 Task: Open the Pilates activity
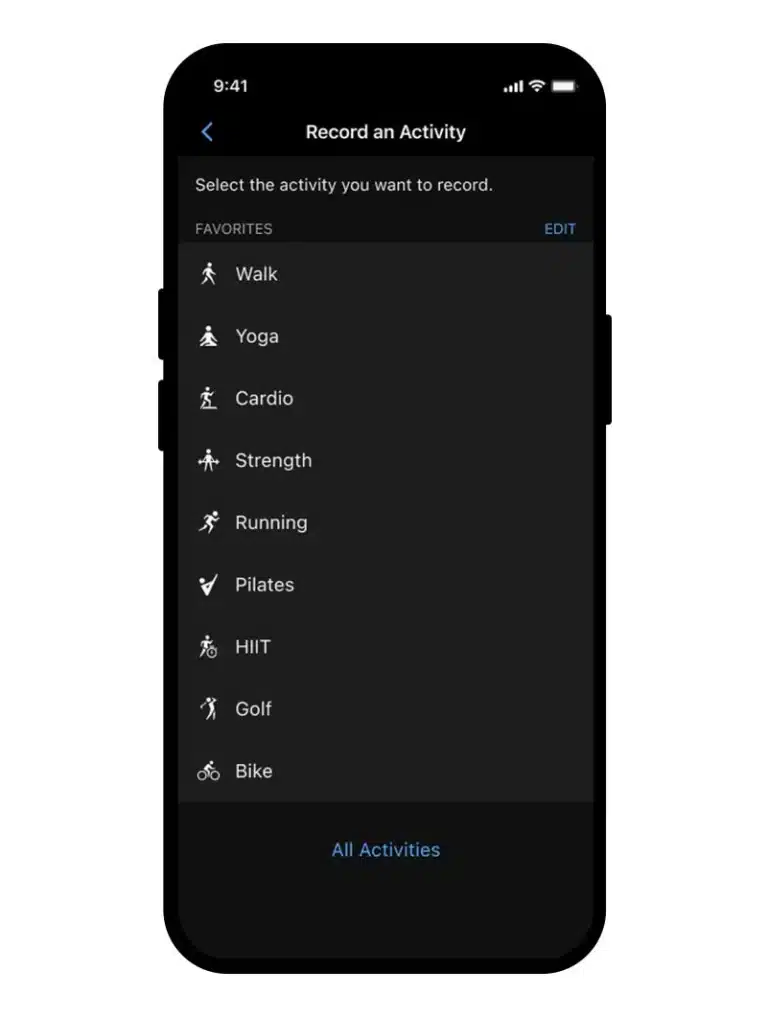385,584
